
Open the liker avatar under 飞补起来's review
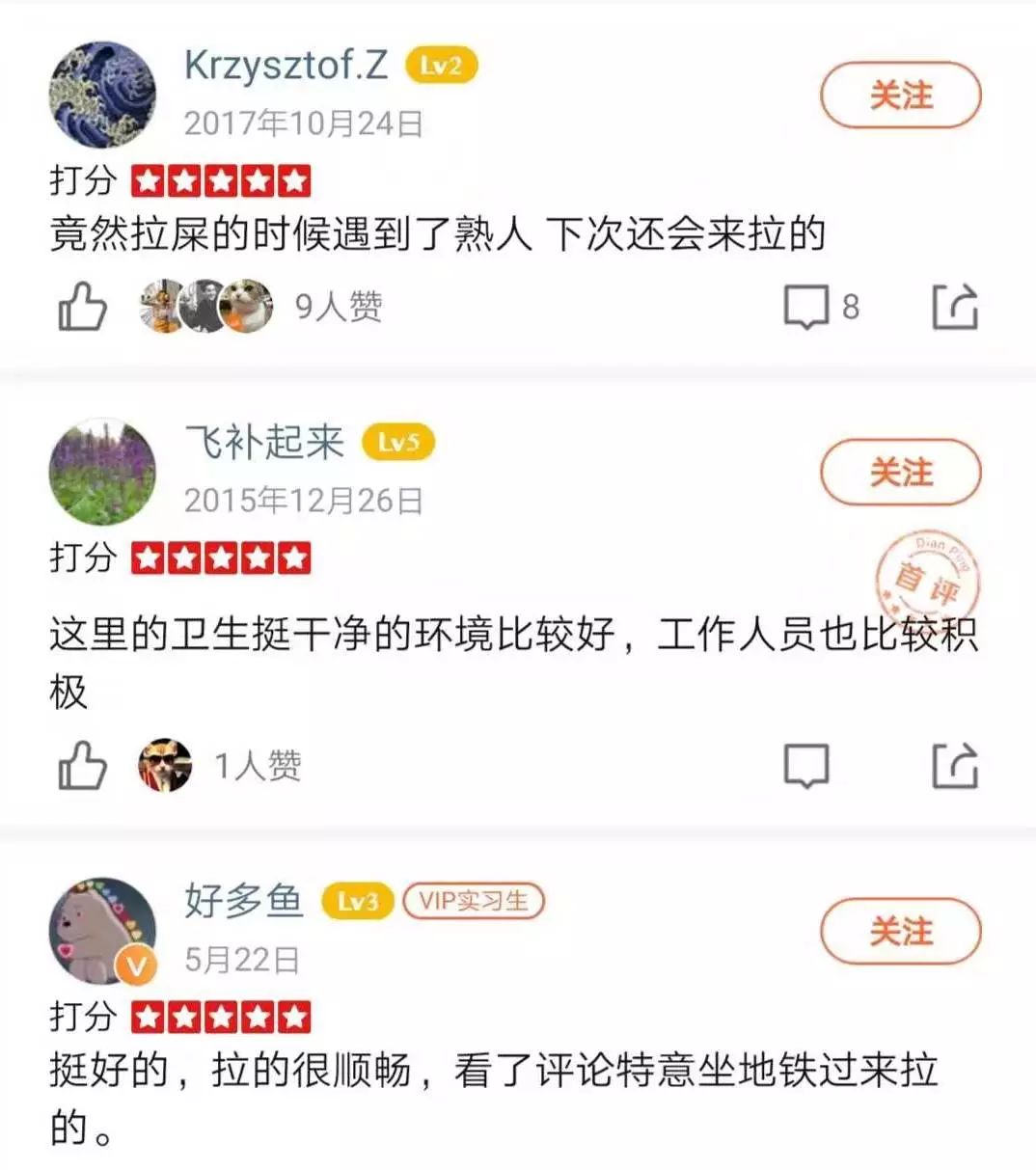164,764
